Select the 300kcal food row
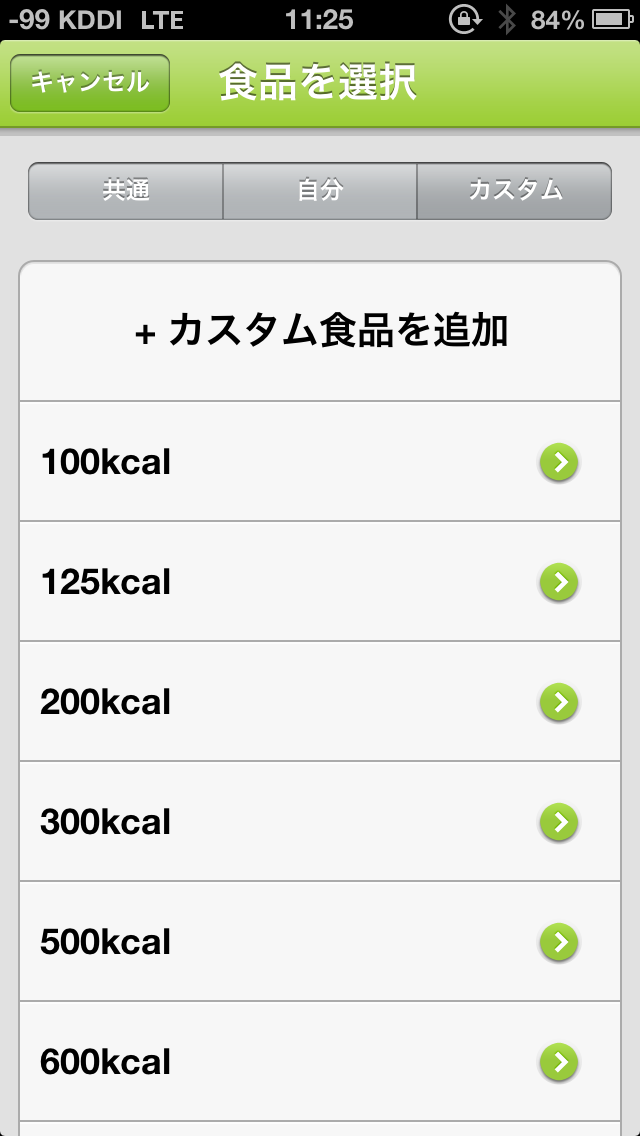 click(x=320, y=822)
